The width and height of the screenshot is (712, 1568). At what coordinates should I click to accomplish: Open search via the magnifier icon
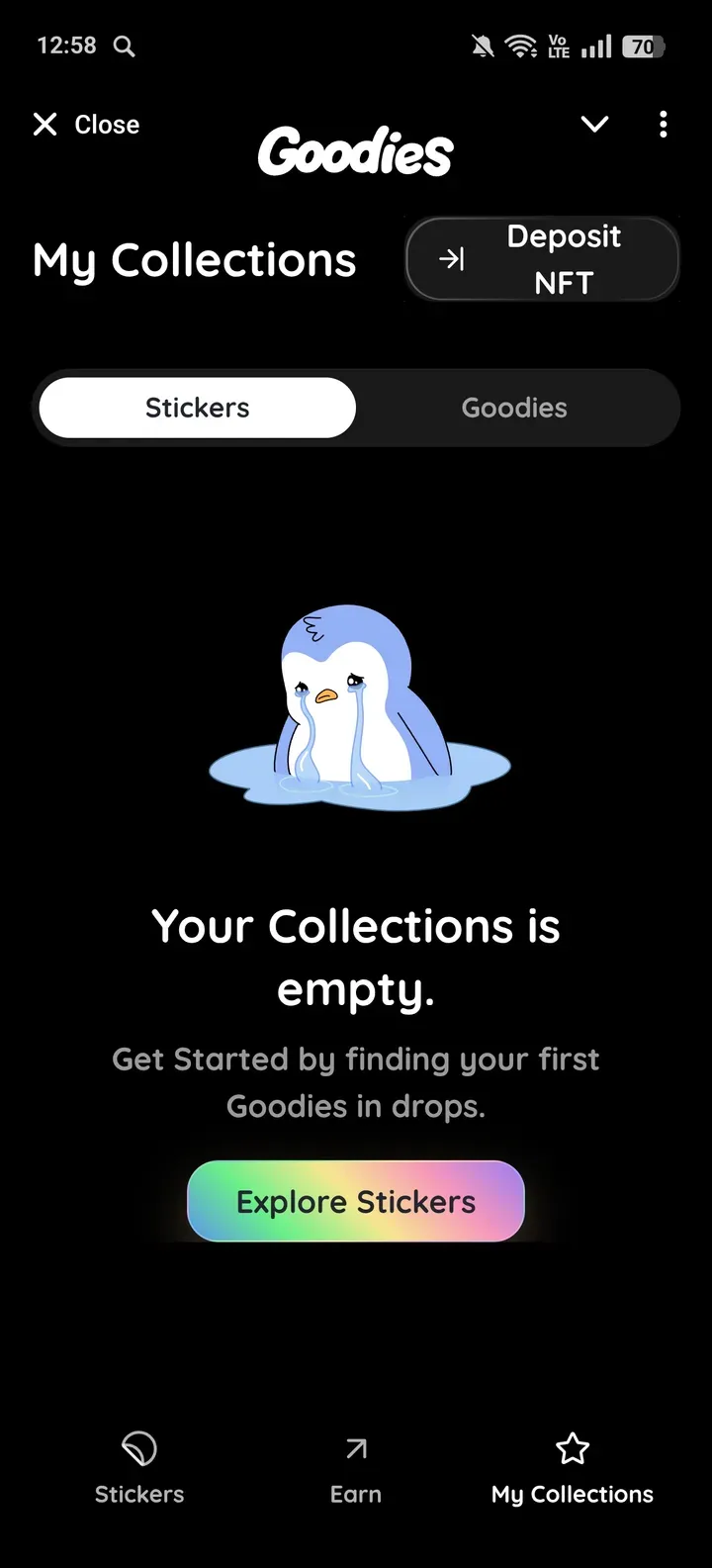tap(123, 46)
